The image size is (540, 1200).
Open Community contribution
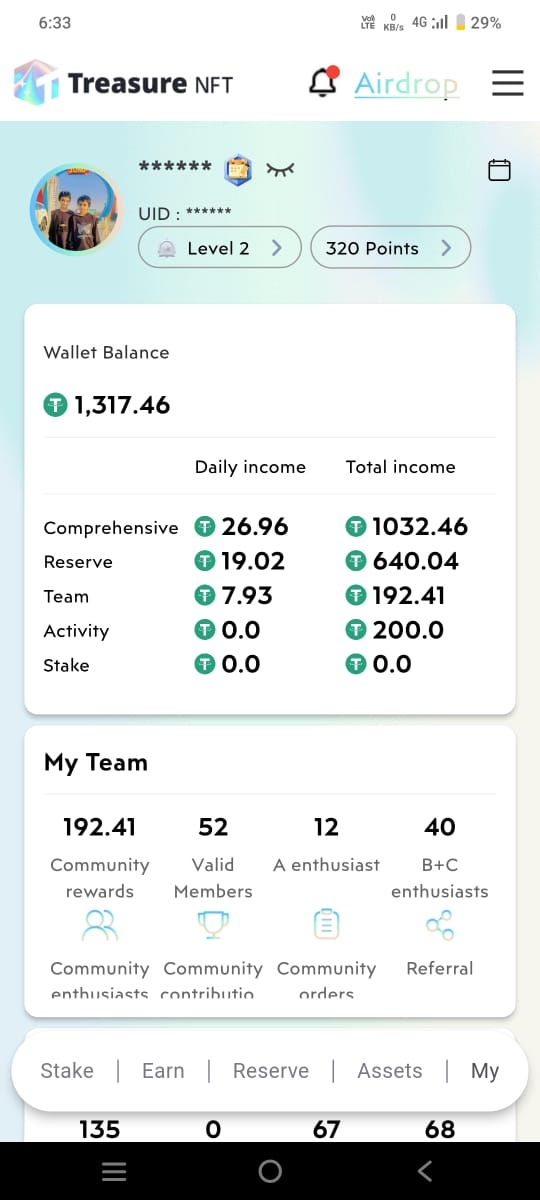point(213,952)
